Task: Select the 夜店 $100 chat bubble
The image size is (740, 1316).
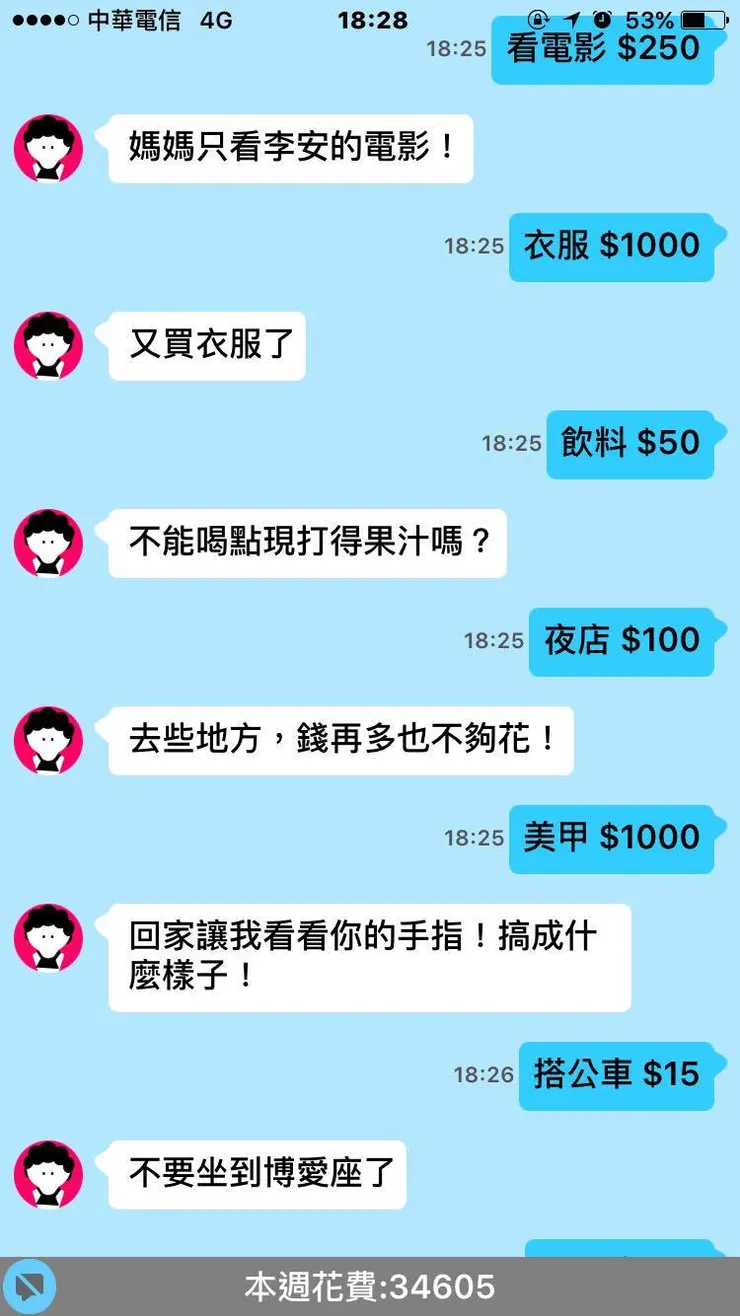Action: [622, 642]
